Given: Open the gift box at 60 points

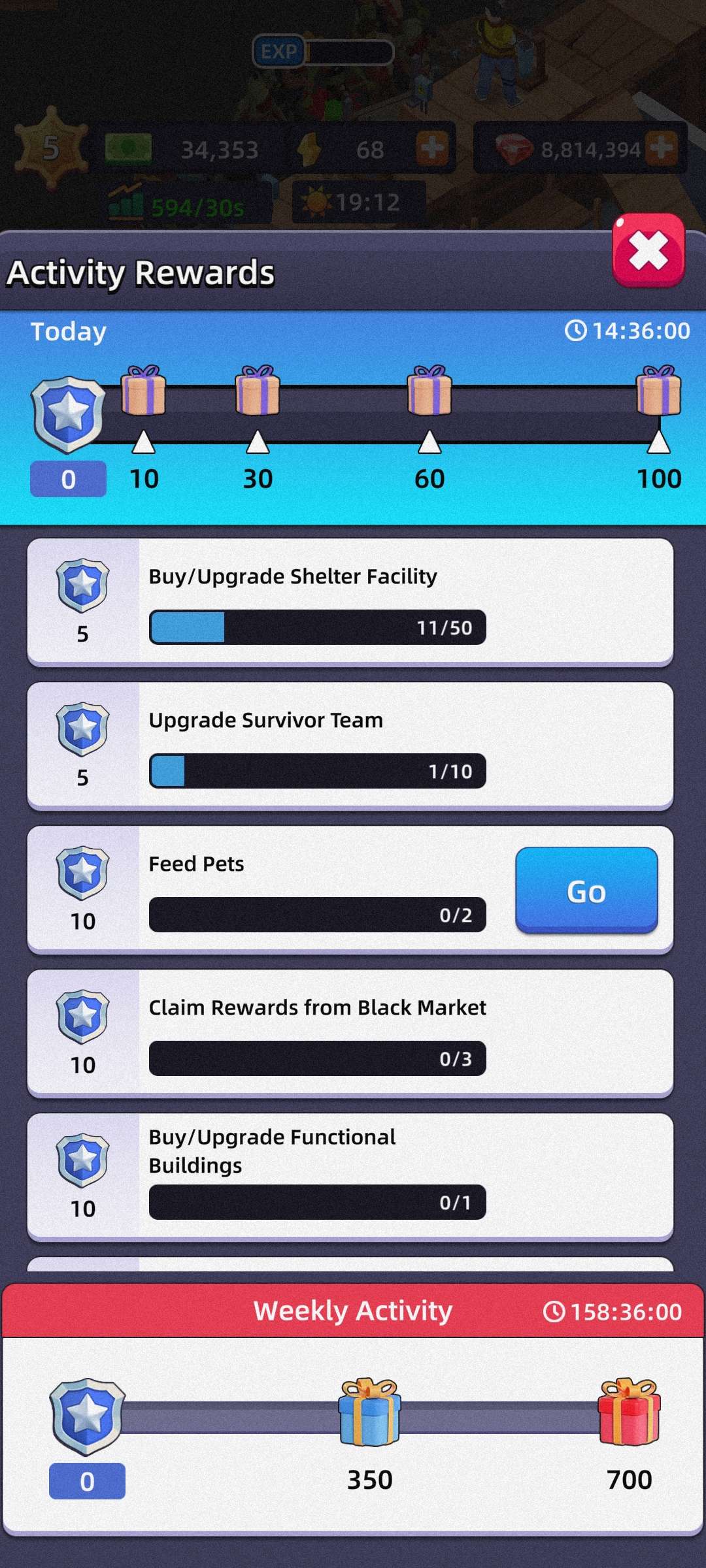Looking at the screenshot, I should point(429,391).
